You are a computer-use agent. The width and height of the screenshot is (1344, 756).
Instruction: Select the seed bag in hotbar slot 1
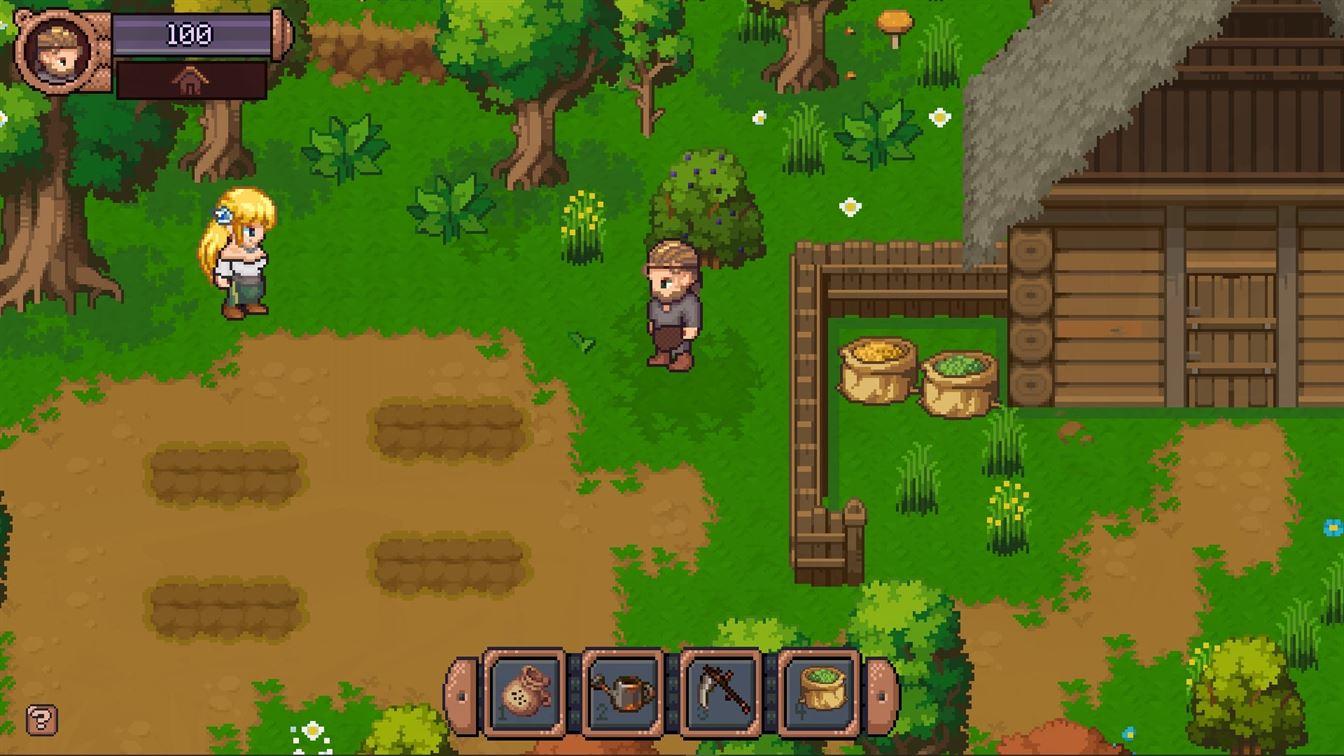point(524,691)
